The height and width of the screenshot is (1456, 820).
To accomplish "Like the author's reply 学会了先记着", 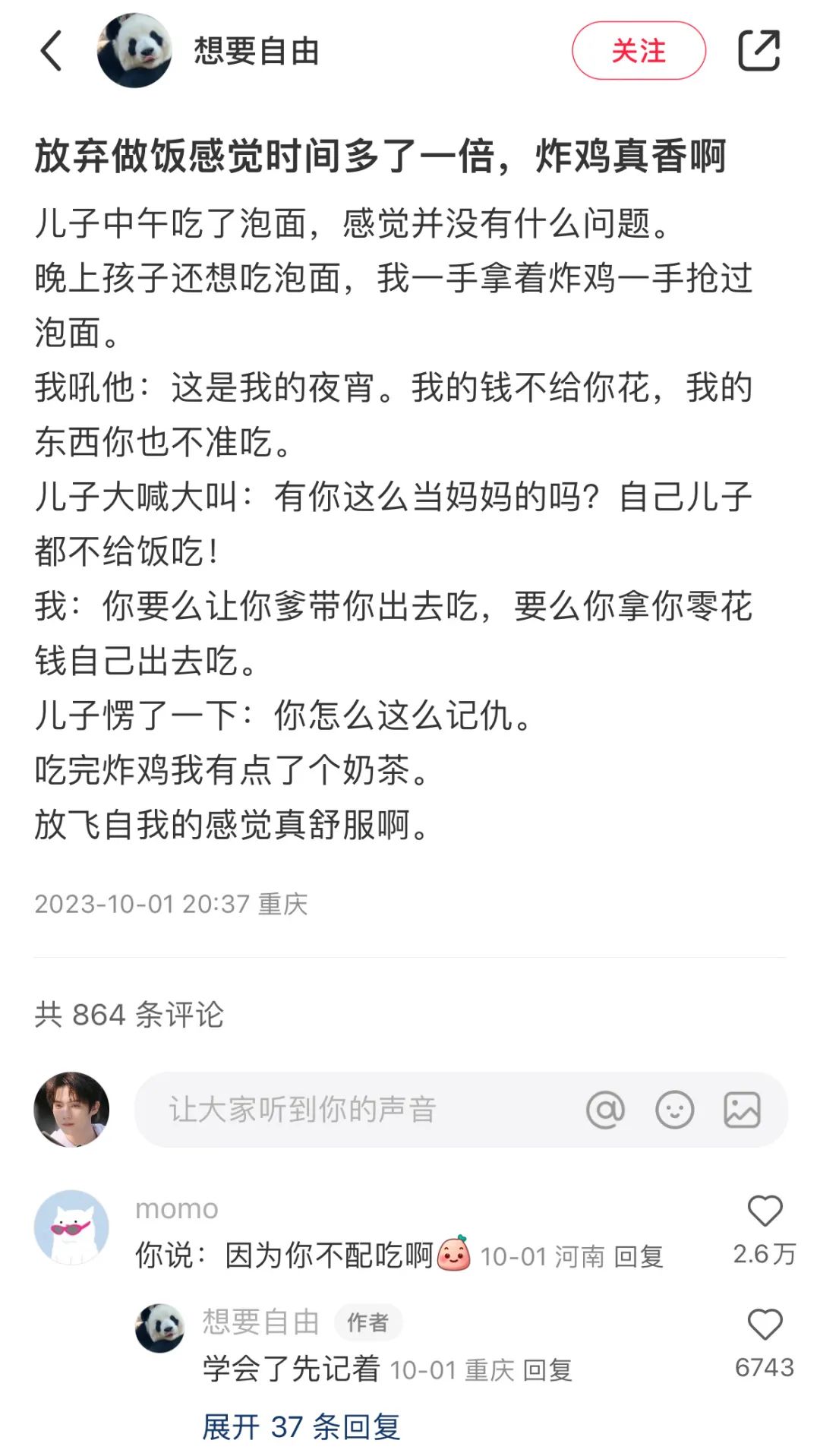I will 765,1325.
